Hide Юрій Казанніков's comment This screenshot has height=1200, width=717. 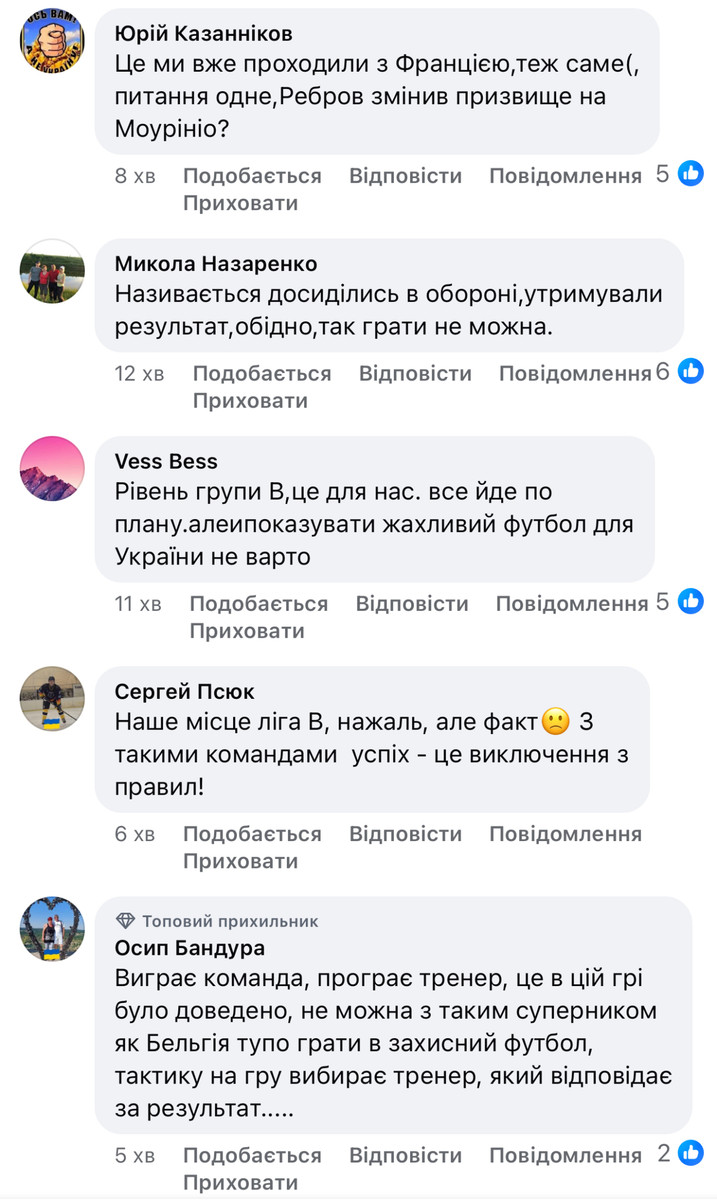pos(240,203)
